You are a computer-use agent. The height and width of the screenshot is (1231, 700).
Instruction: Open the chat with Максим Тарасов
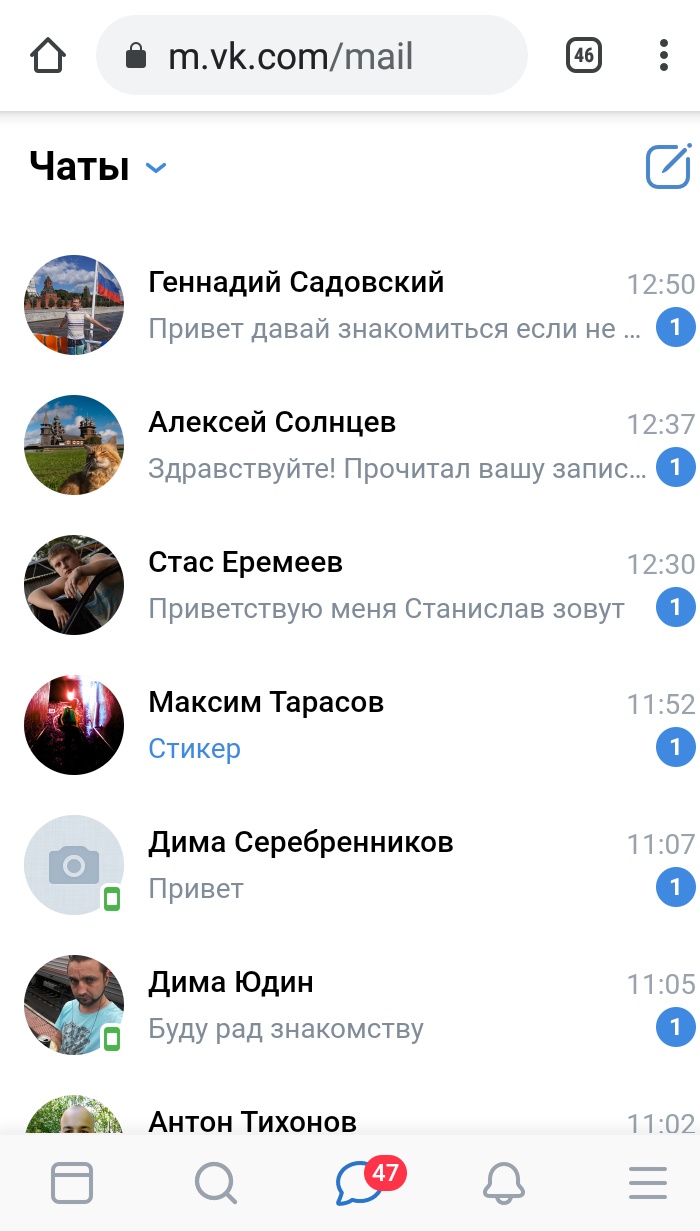[350, 724]
